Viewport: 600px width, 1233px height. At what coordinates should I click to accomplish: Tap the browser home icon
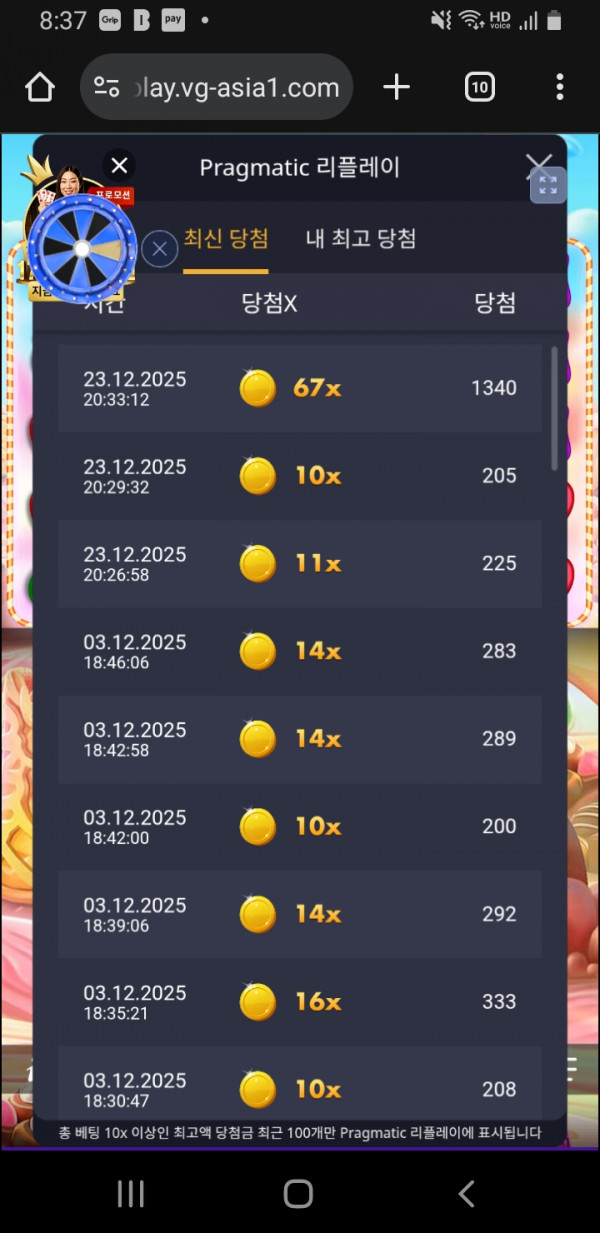[39, 88]
